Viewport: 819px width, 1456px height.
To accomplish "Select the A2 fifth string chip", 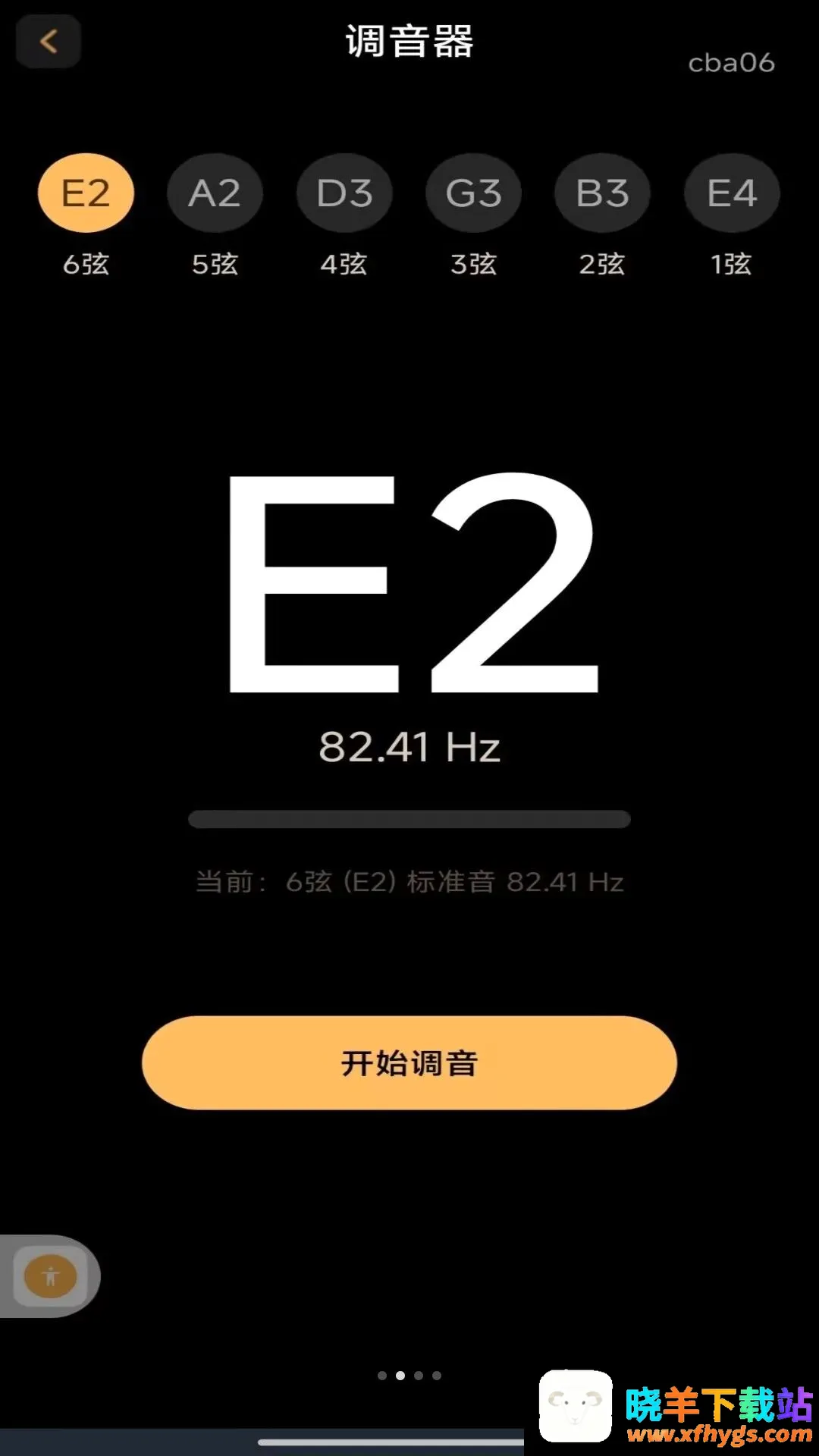I will (x=215, y=193).
